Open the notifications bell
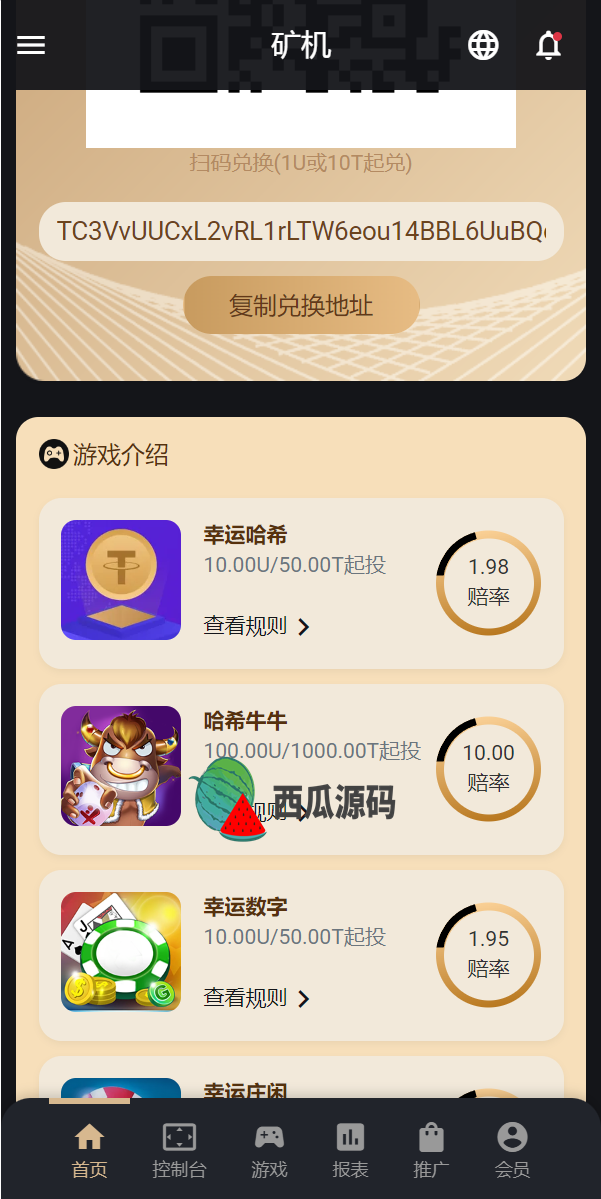The image size is (601, 1199). 548,46
